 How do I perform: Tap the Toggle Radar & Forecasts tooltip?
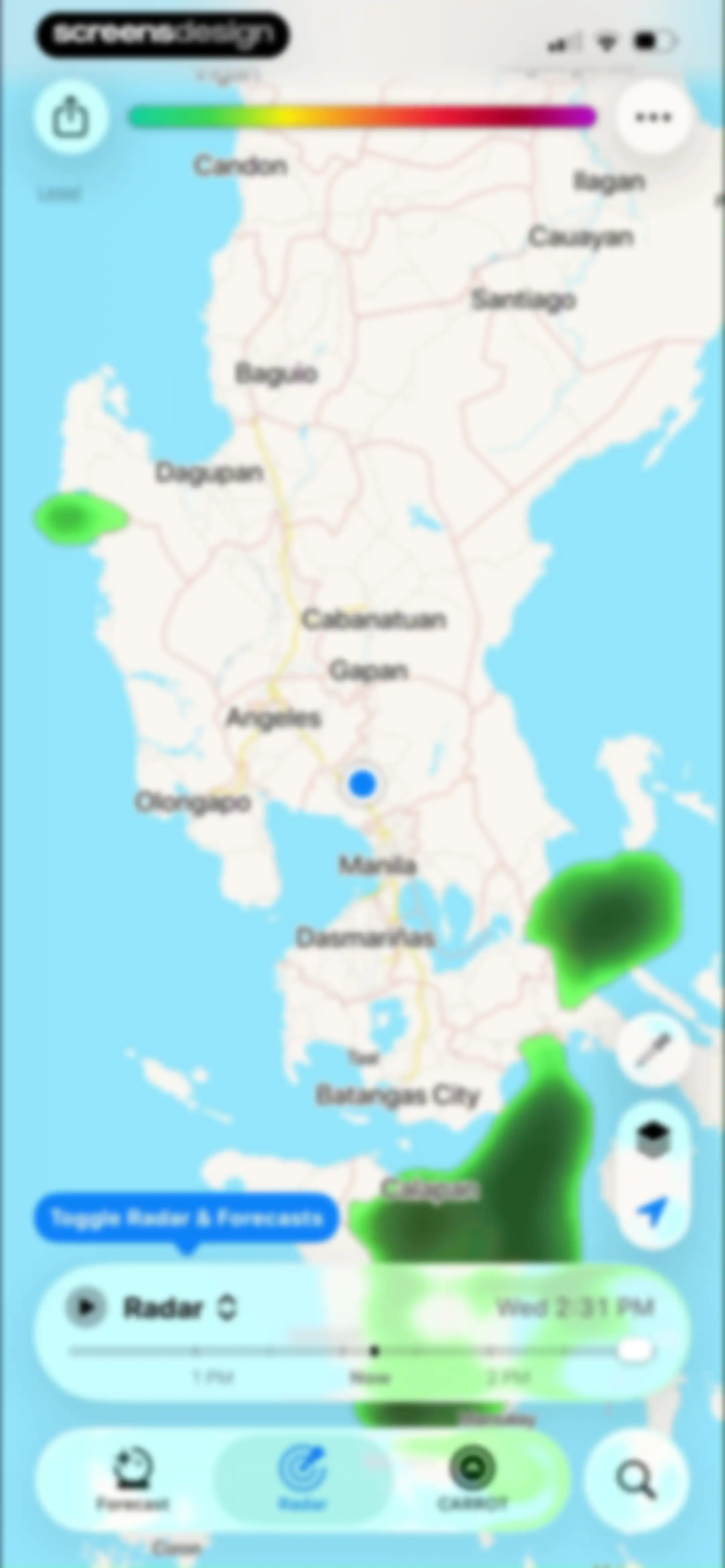pyautogui.click(x=186, y=1218)
